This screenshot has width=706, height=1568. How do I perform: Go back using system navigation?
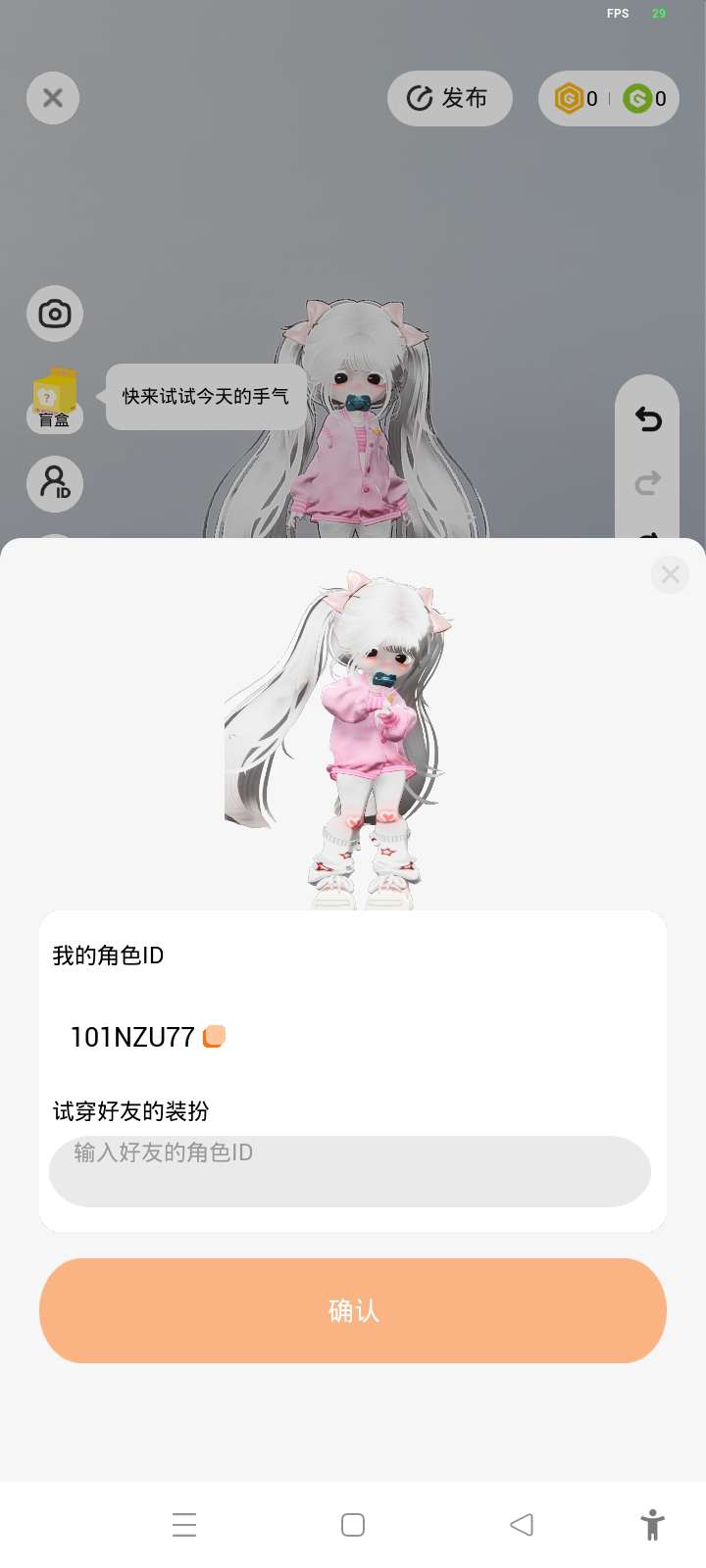[x=522, y=1524]
